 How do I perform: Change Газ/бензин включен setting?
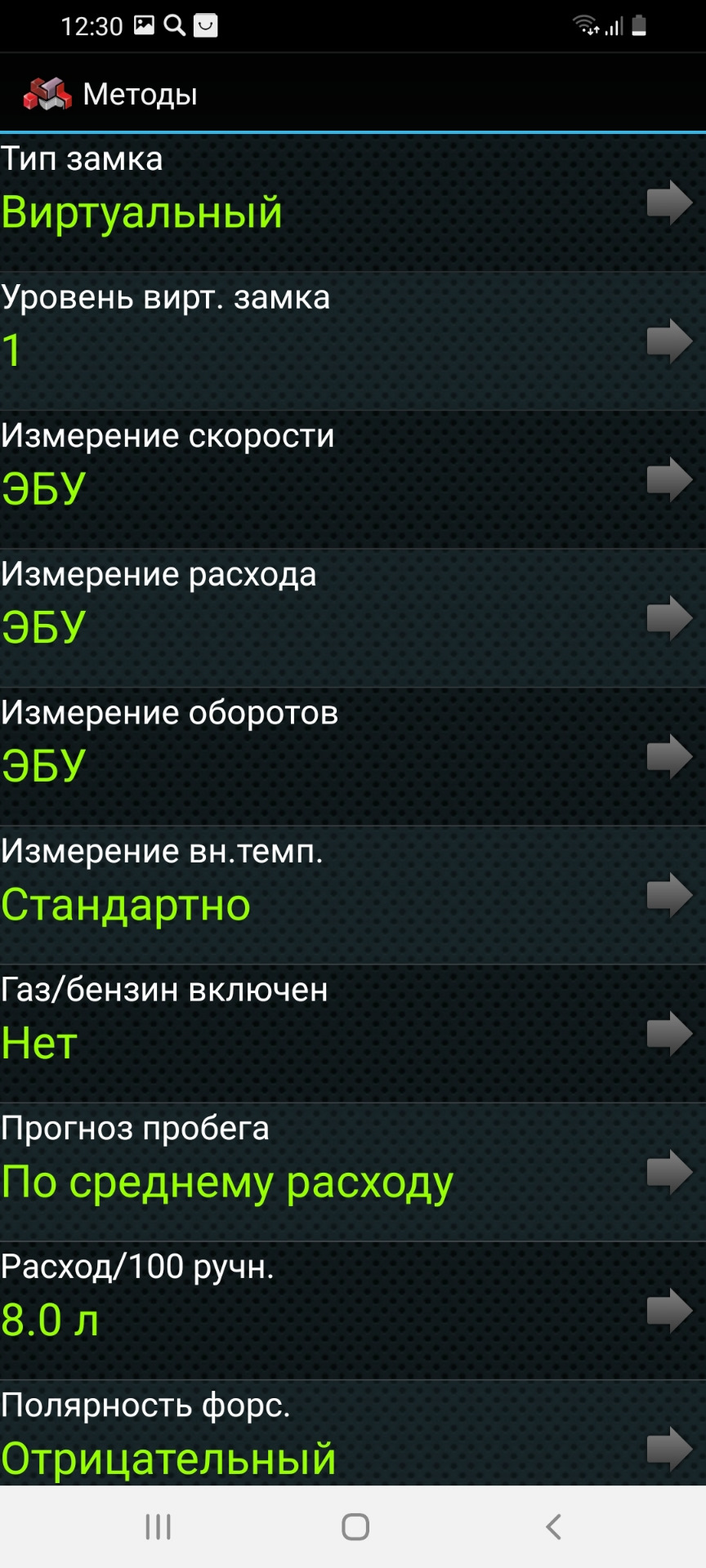coord(353,1034)
